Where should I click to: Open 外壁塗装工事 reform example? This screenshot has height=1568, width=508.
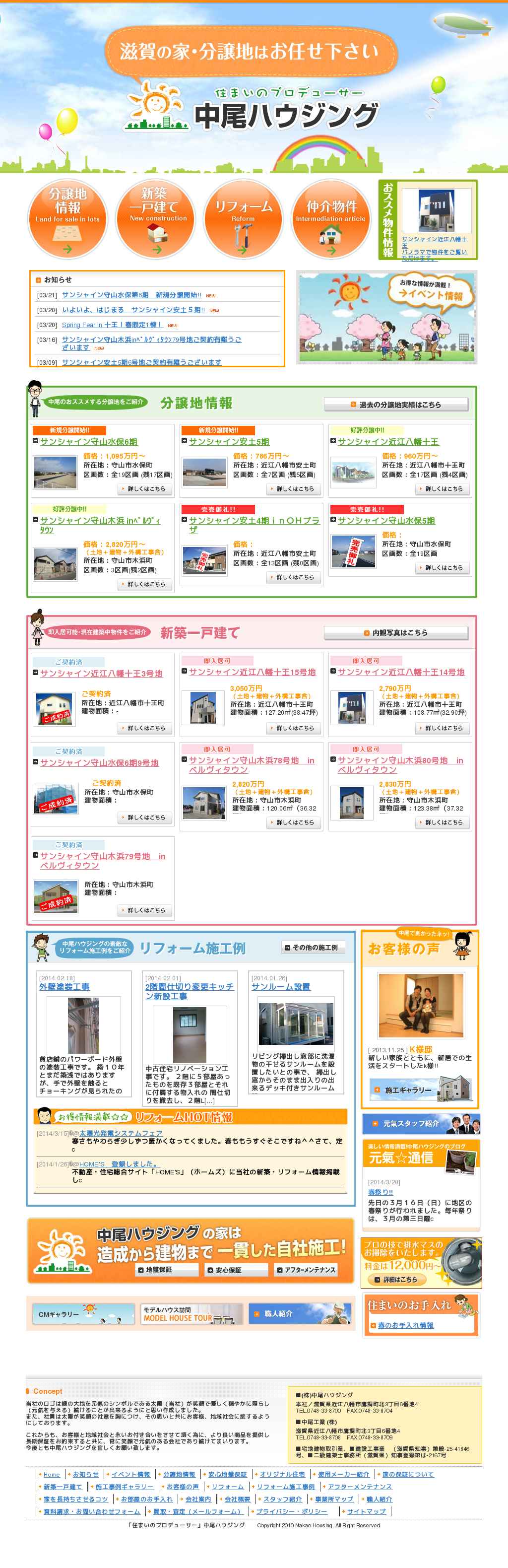pyautogui.click(x=64, y=986)
